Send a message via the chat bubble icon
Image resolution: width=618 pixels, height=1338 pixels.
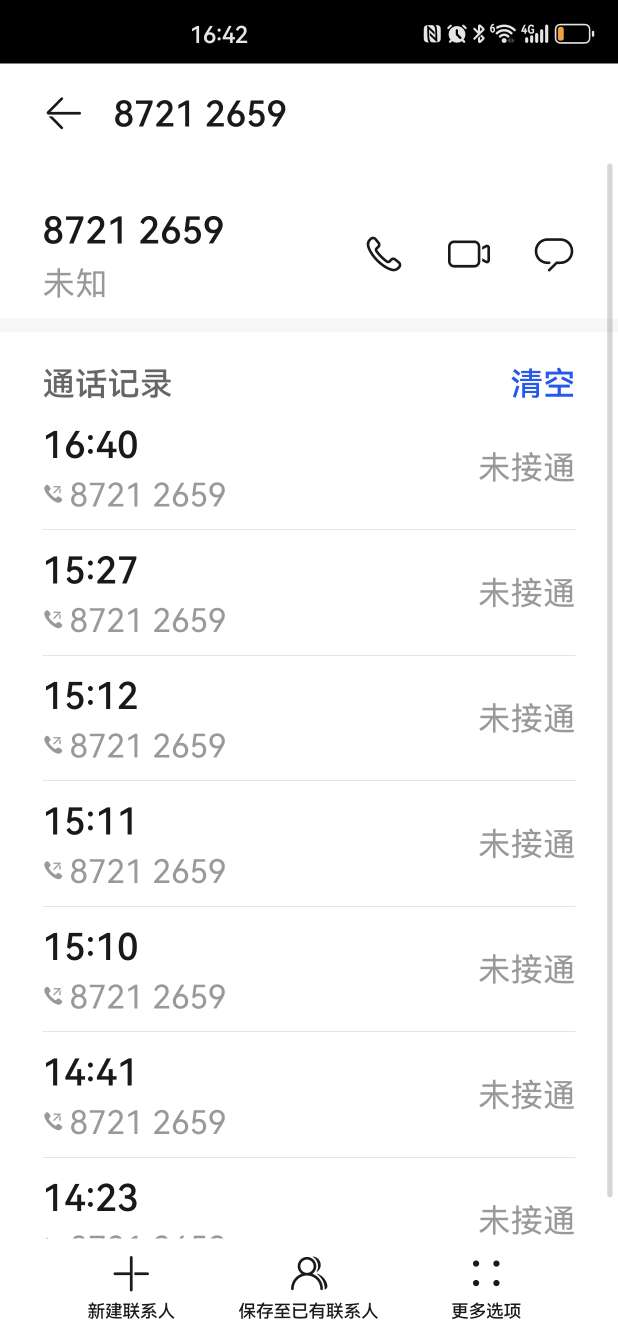554,255
